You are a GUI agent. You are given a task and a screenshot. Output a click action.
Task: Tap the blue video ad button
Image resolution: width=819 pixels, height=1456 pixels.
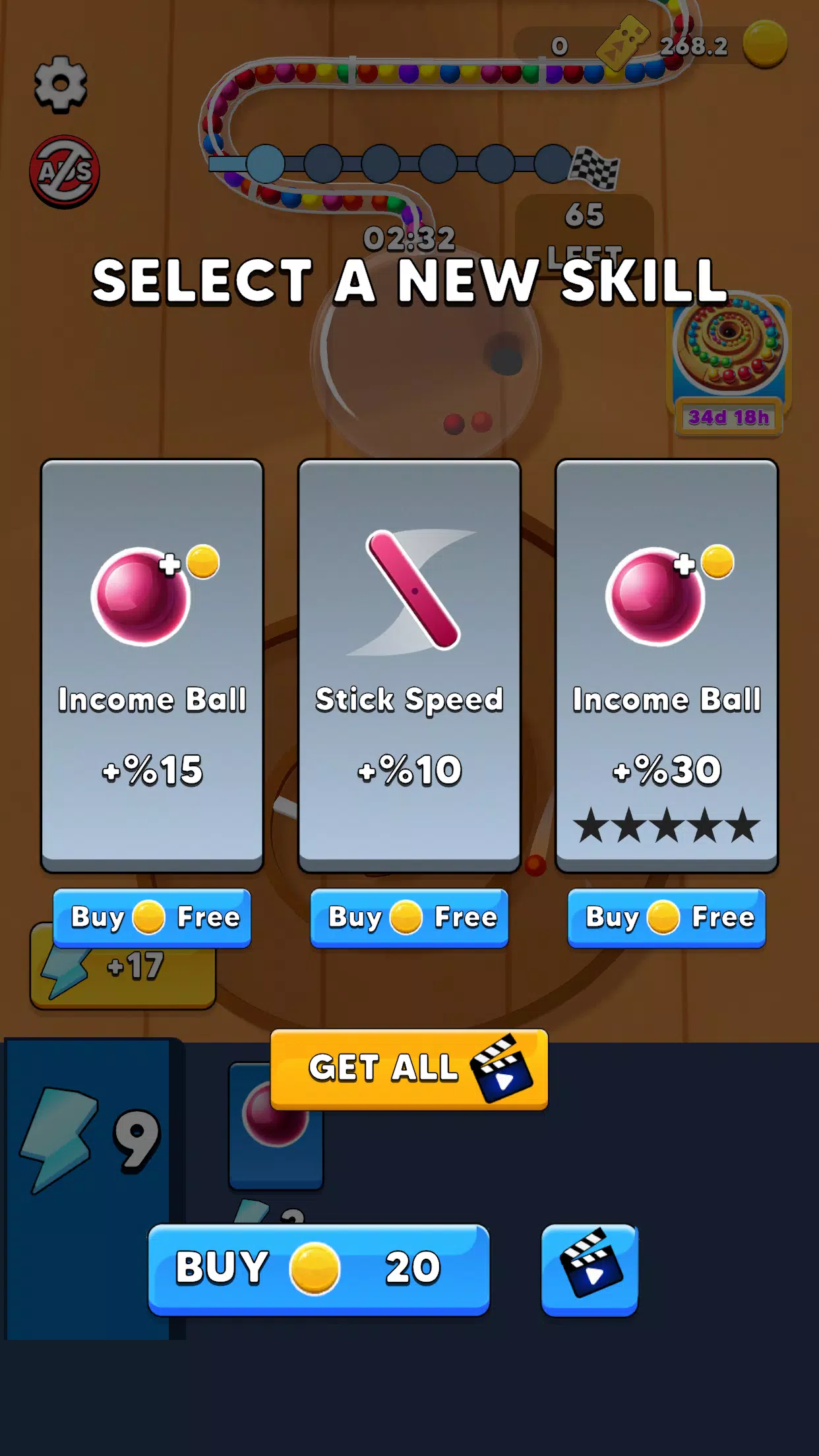pos(590,1268)
